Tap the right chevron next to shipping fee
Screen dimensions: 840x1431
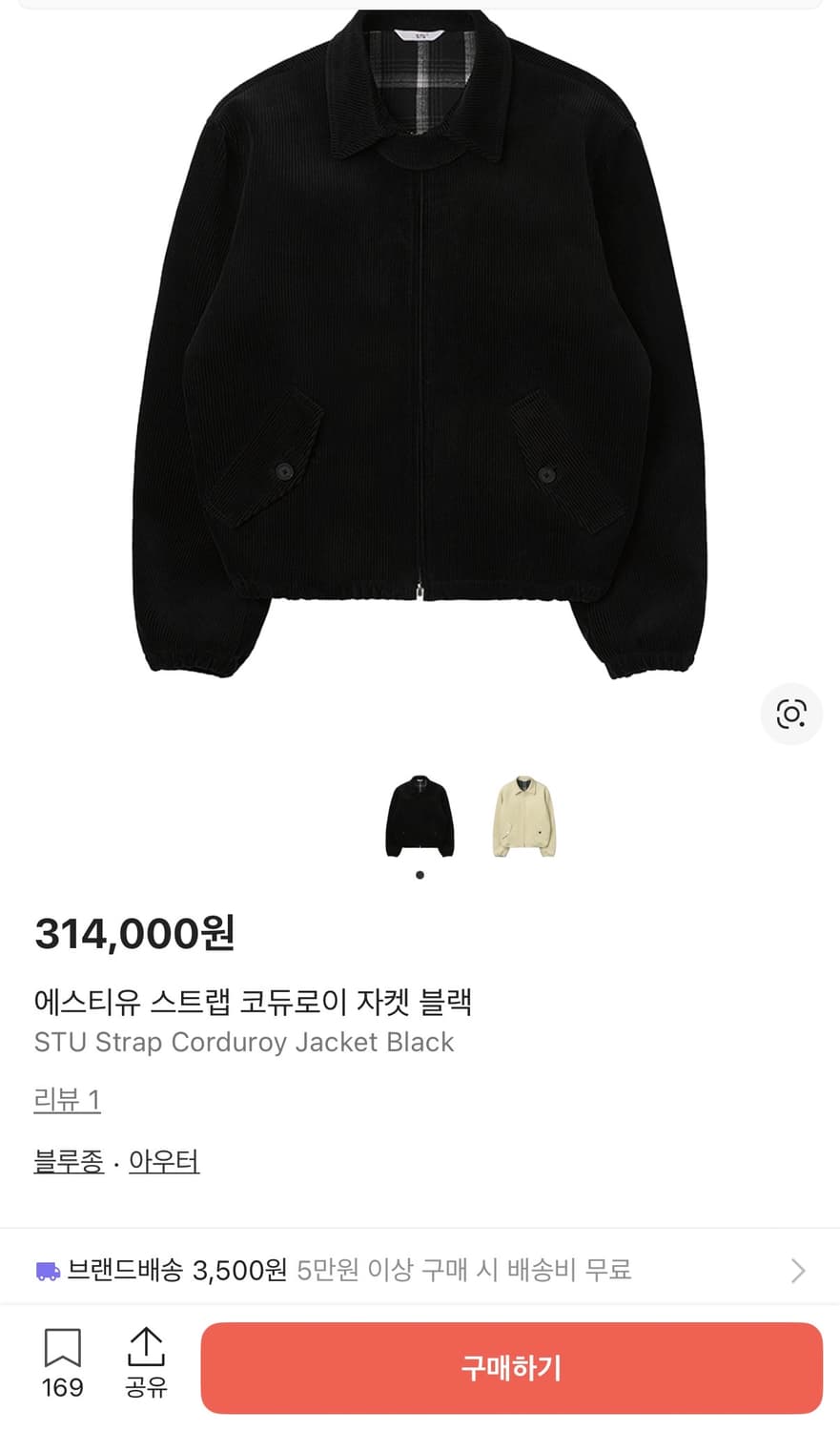(798, 1269)
